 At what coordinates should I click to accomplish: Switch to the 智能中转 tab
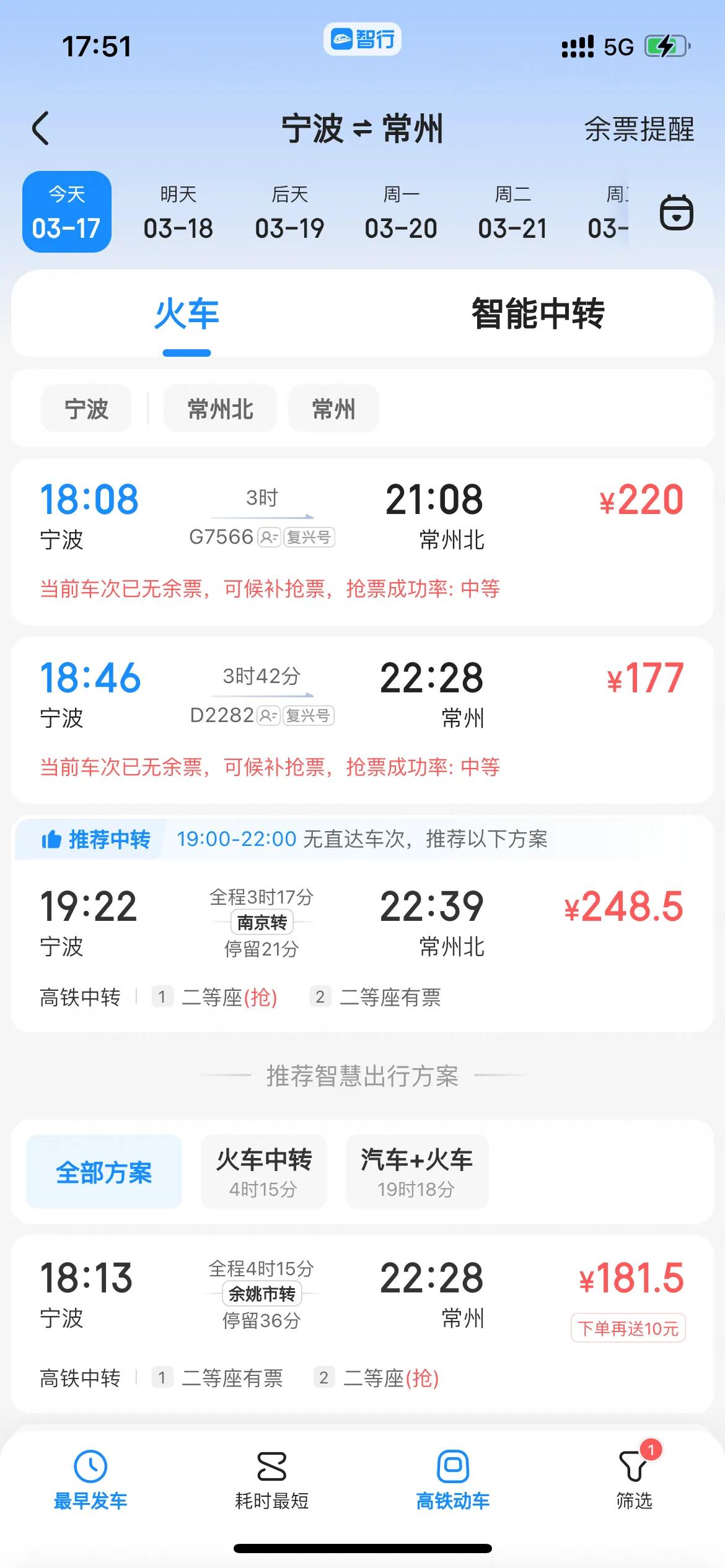pos(537,314)
